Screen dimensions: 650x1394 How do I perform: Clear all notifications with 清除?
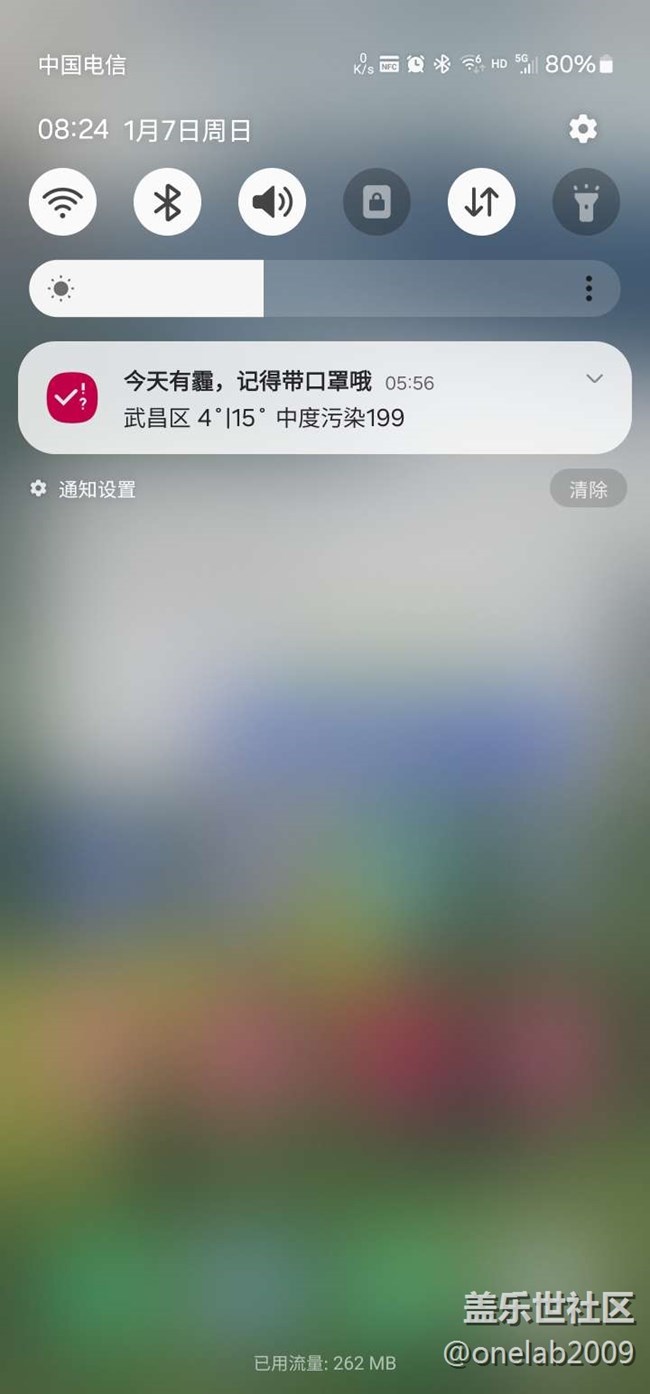click(588, 489)
